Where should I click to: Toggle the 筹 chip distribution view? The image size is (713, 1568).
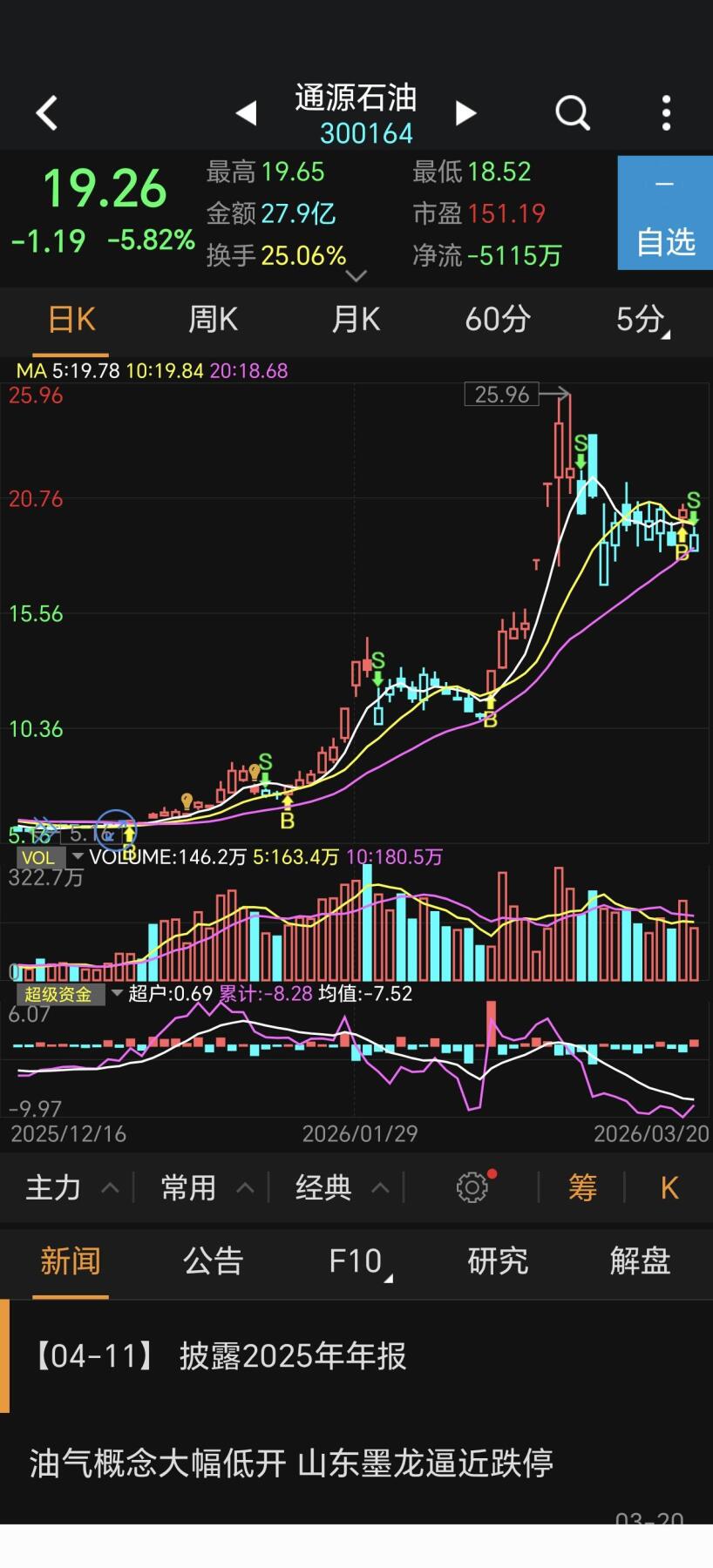click(x=582, y=1187)
